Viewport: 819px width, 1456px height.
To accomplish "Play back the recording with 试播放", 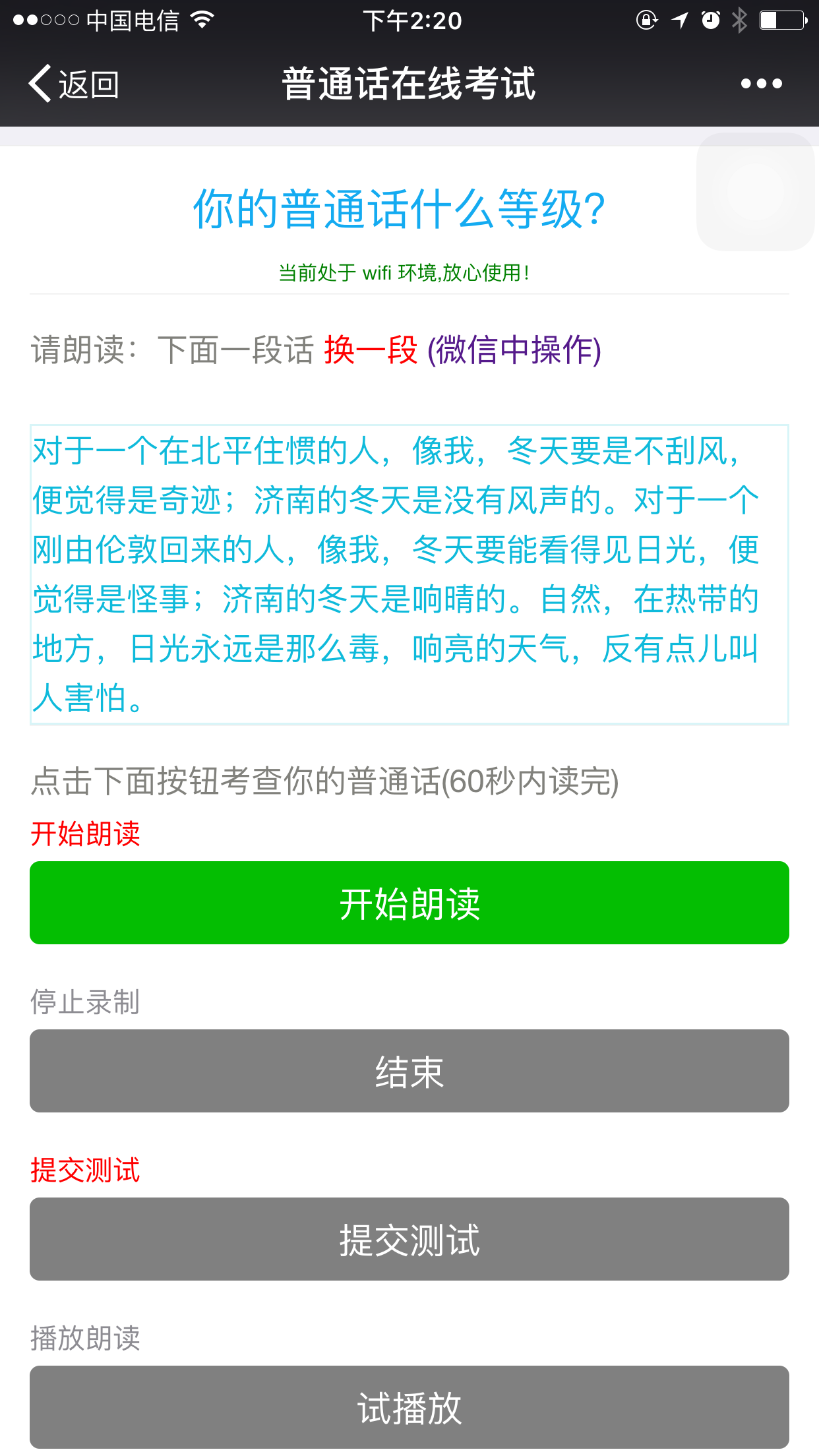I will 409,1407.
